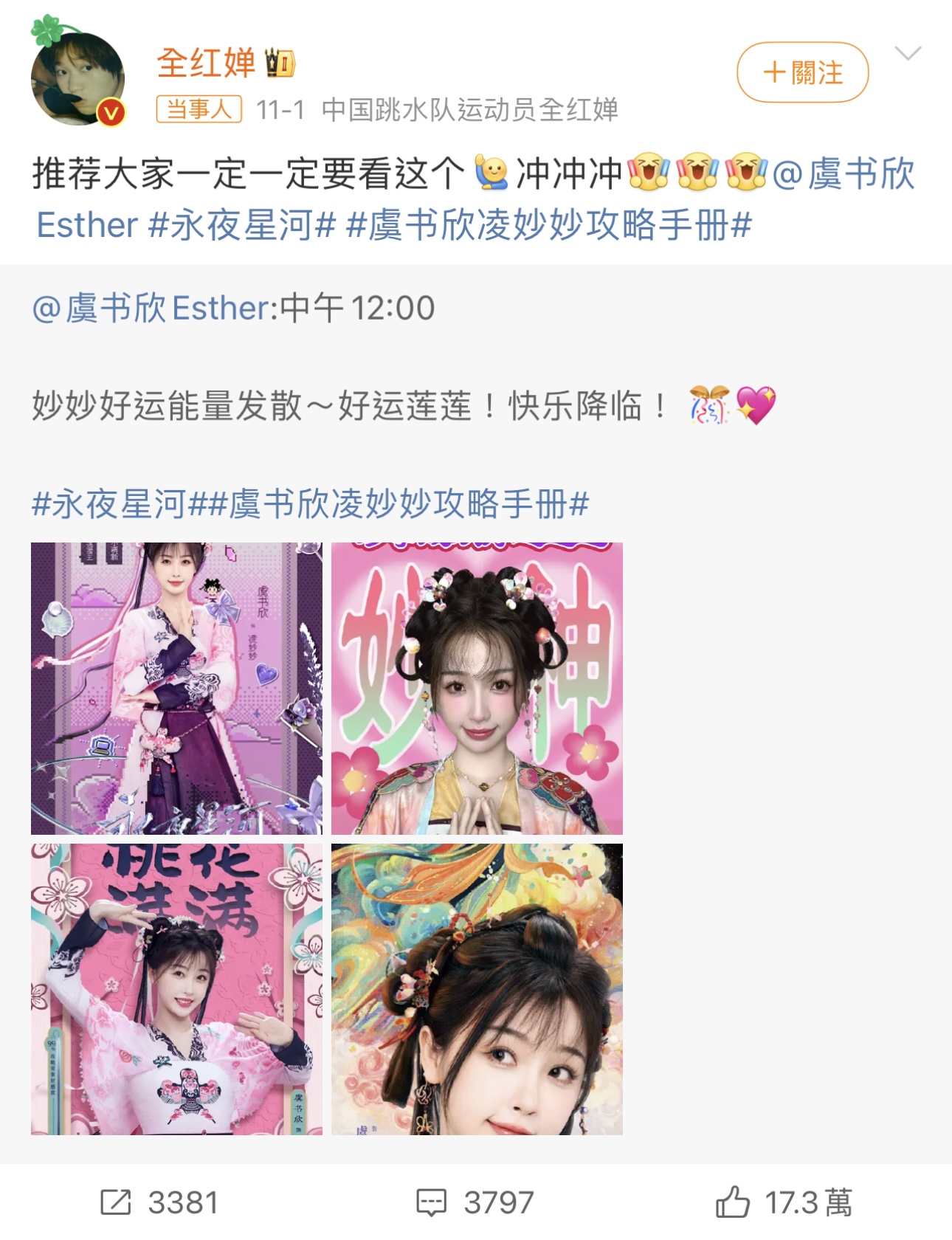Open the comments with 3797 replies
The width and height of the screenshot is (952, 1240).
click(x=475, y=1202)
